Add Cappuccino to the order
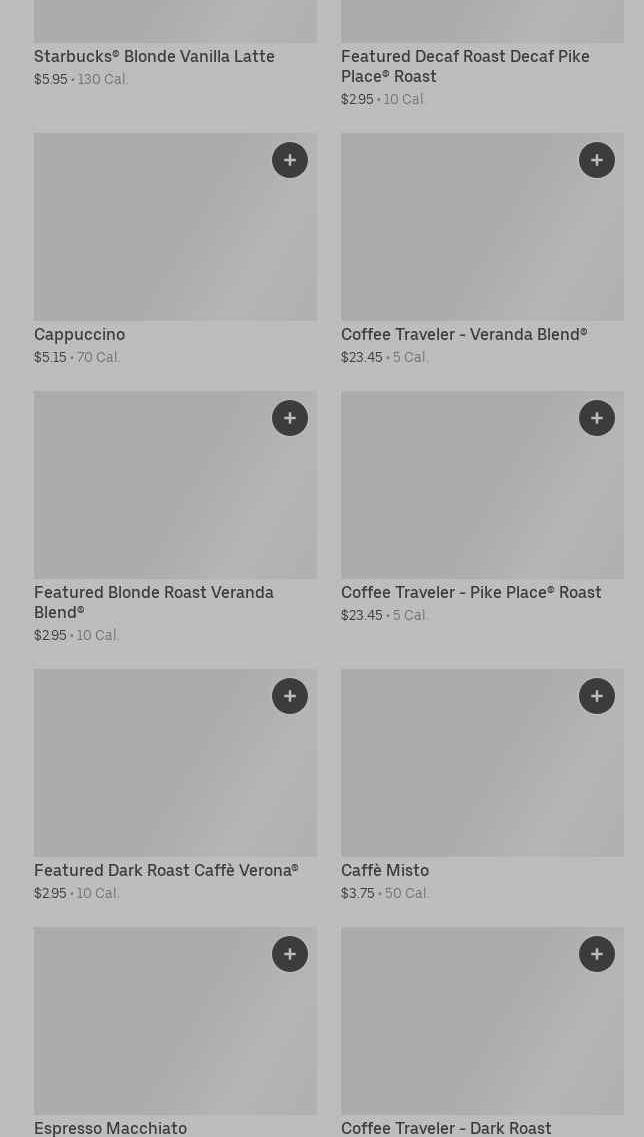The image size is (644, 1137). pos(290,160)
